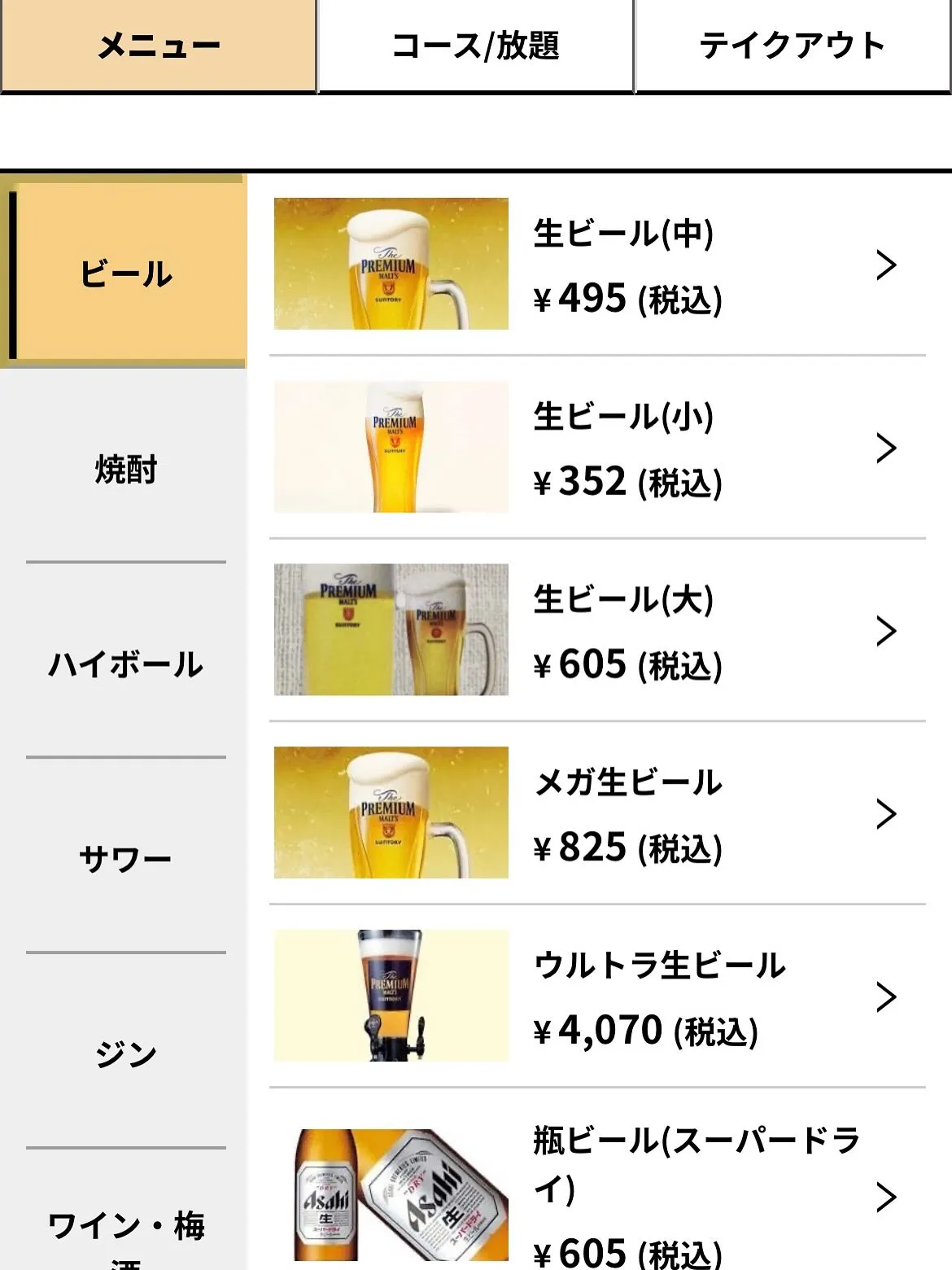952x1270 pixels.
Task: Expand details for ウルトラ生ビール
Action: pyautogui.click(x=884, y=997)
